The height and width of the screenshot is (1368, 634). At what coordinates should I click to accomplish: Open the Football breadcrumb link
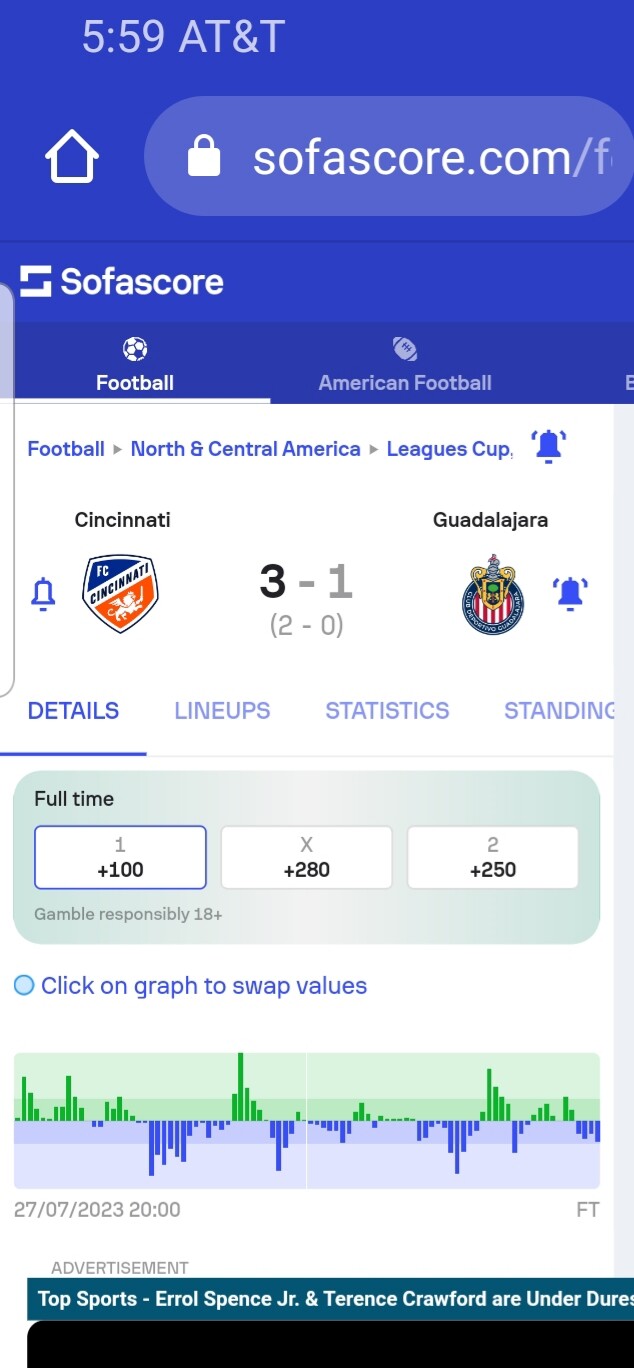coord(66,449)
